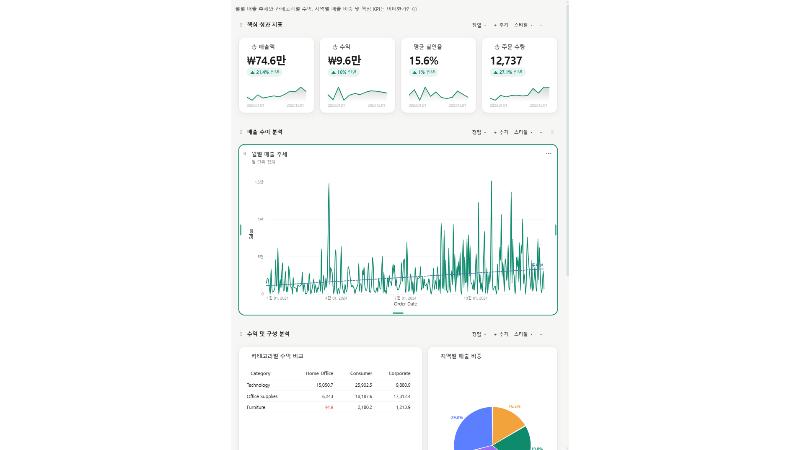Open the 스타일 dropdown in the 수익 및 구성 분석 section
The image size is (800, 450).
click(523, 334)
